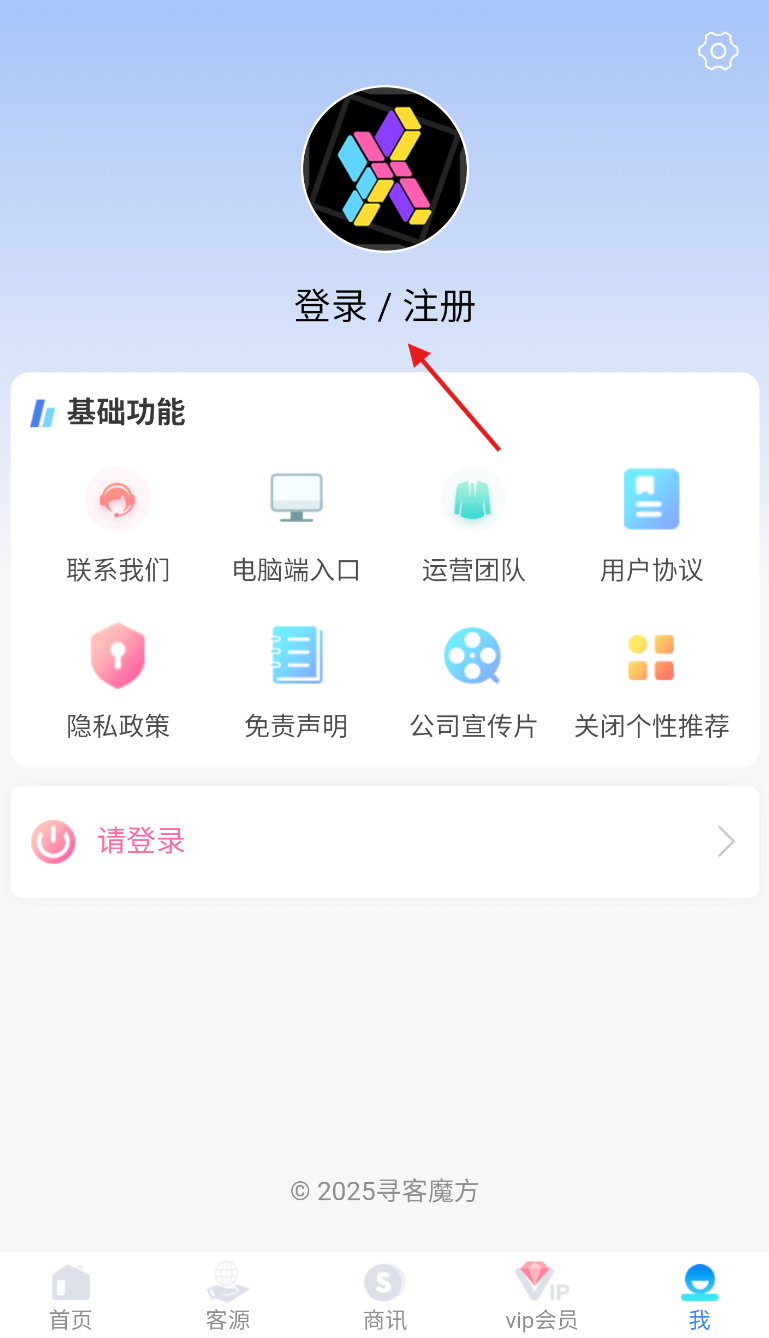The width and height of the screenshot is (769, 1338).
Task: Go to the 客源 tab
Action: pyautogui.click(x=228, y=1296)
